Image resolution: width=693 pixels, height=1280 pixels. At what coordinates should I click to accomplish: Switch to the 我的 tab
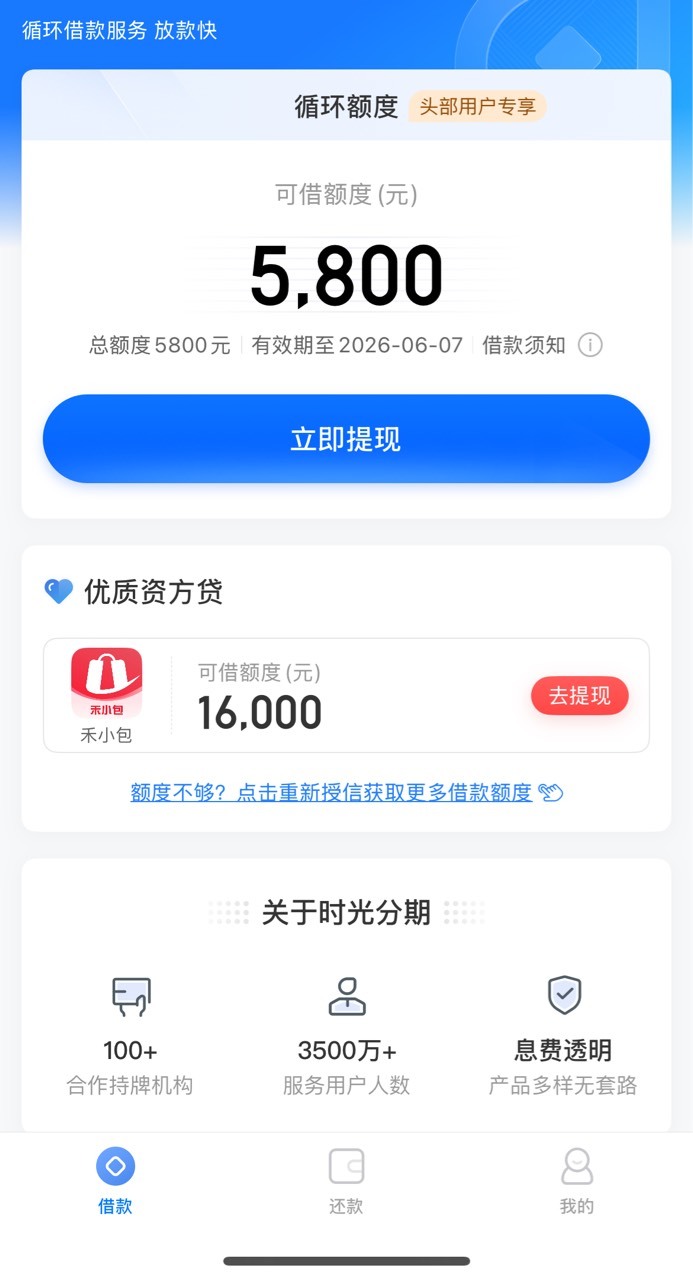577,1181
